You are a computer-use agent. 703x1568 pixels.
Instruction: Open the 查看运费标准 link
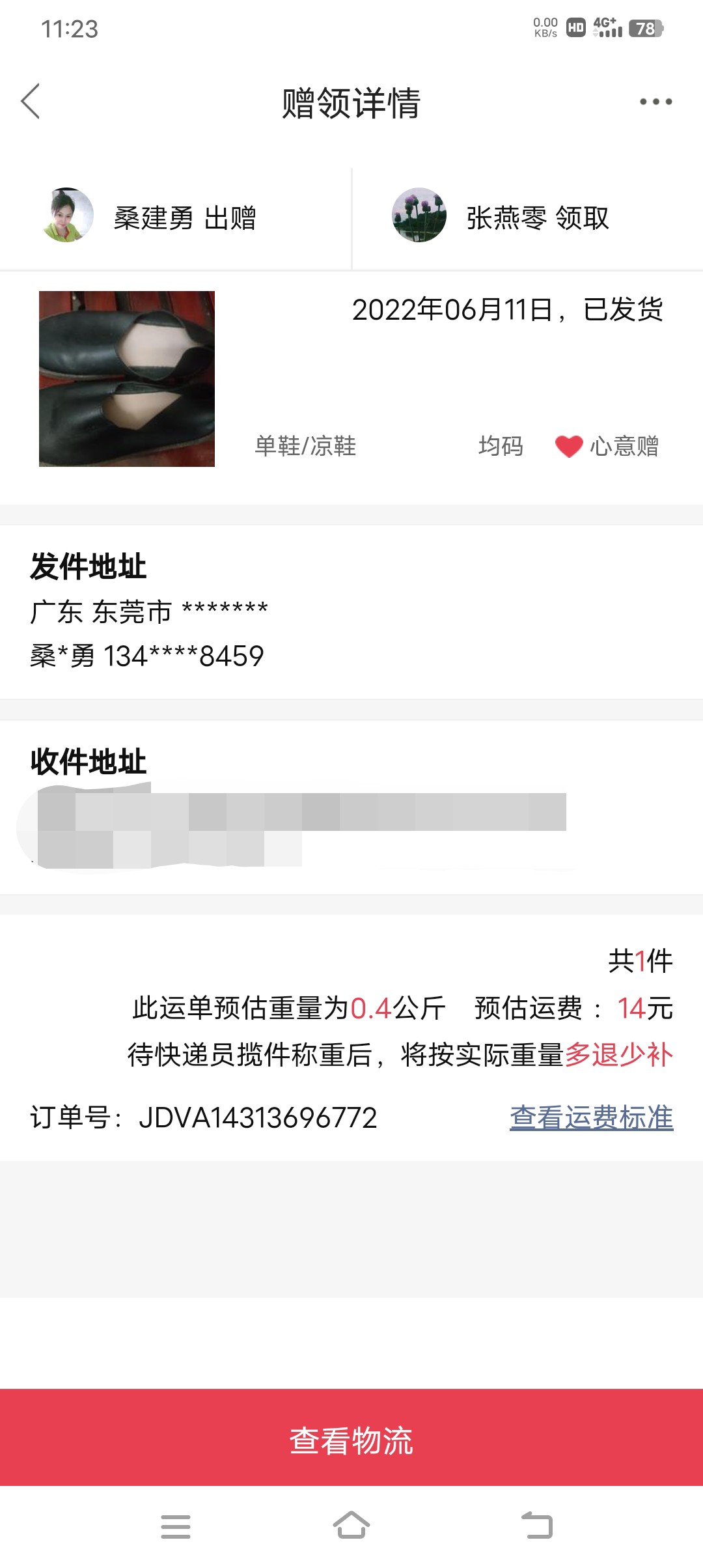pyautogui.click(x=591, y=1117)
